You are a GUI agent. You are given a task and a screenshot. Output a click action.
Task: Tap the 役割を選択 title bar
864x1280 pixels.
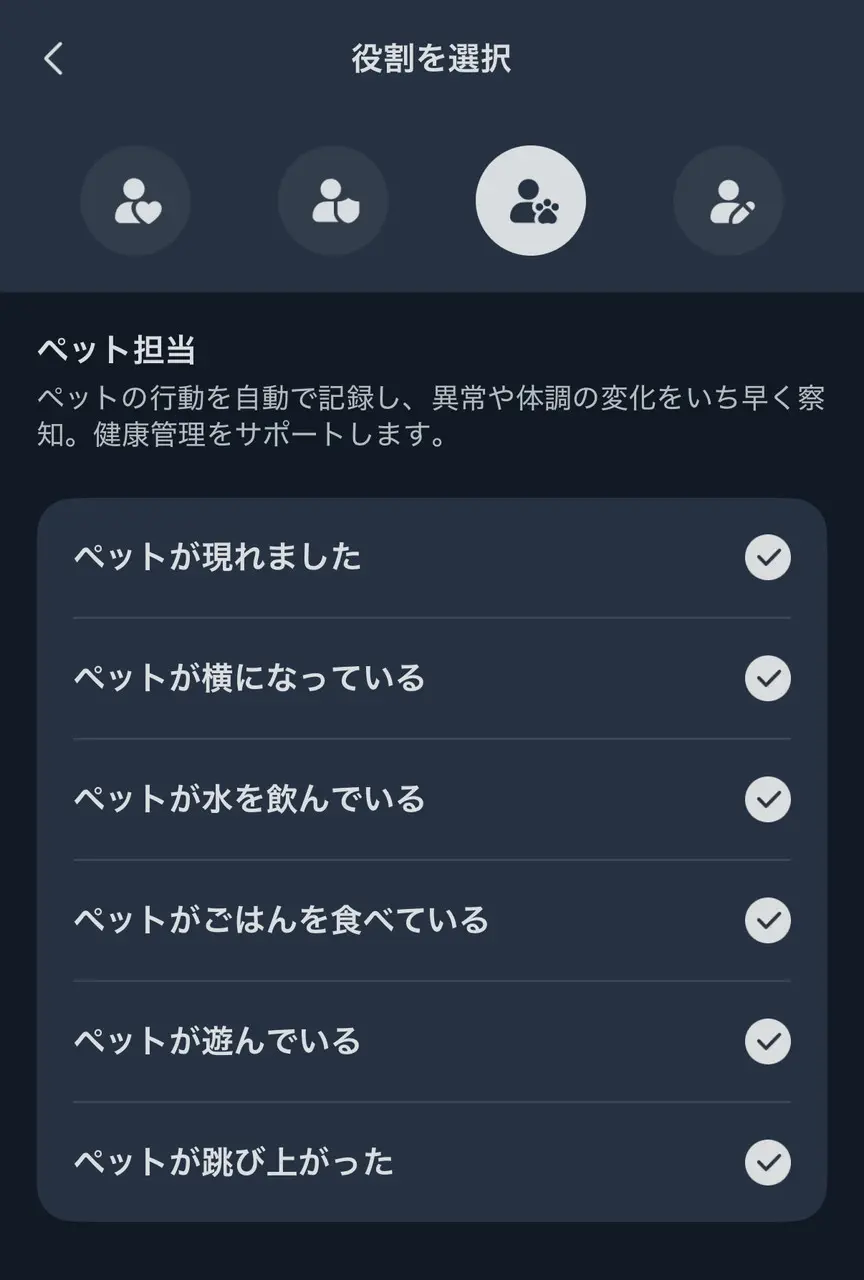point(432,60)
